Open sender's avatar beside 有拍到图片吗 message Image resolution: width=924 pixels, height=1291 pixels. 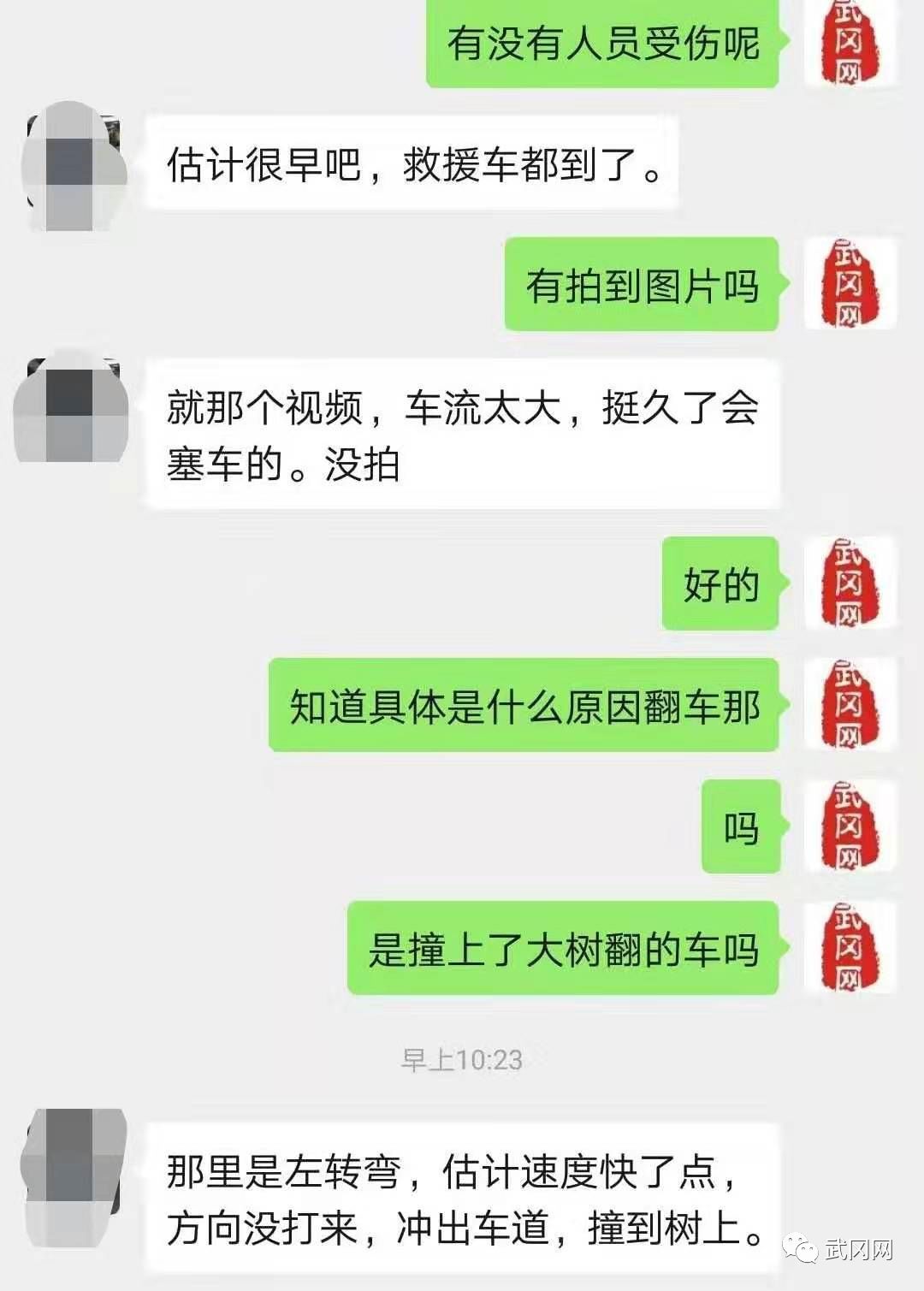click(850, 283)
